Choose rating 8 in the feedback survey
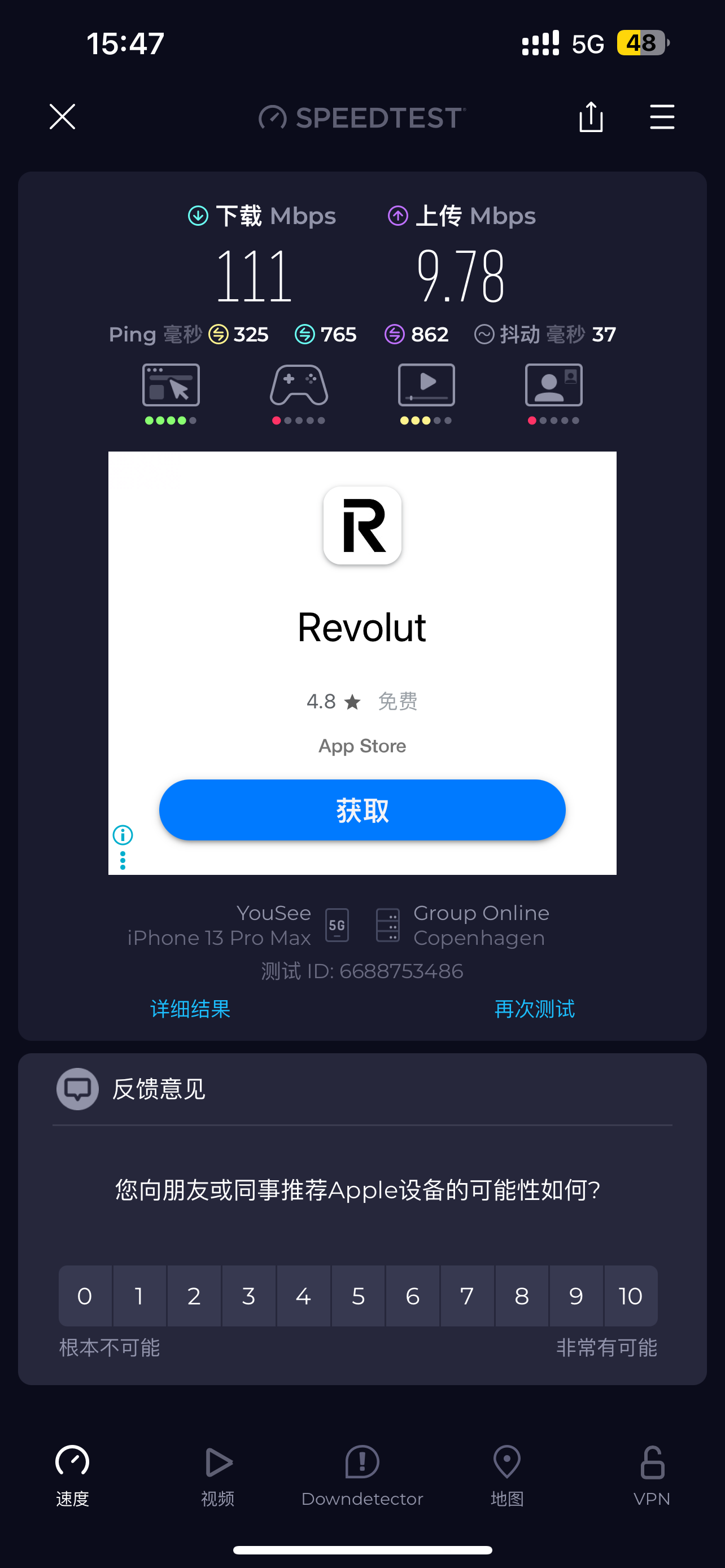Screen dimensions: 725x1568 [522, 1296]
